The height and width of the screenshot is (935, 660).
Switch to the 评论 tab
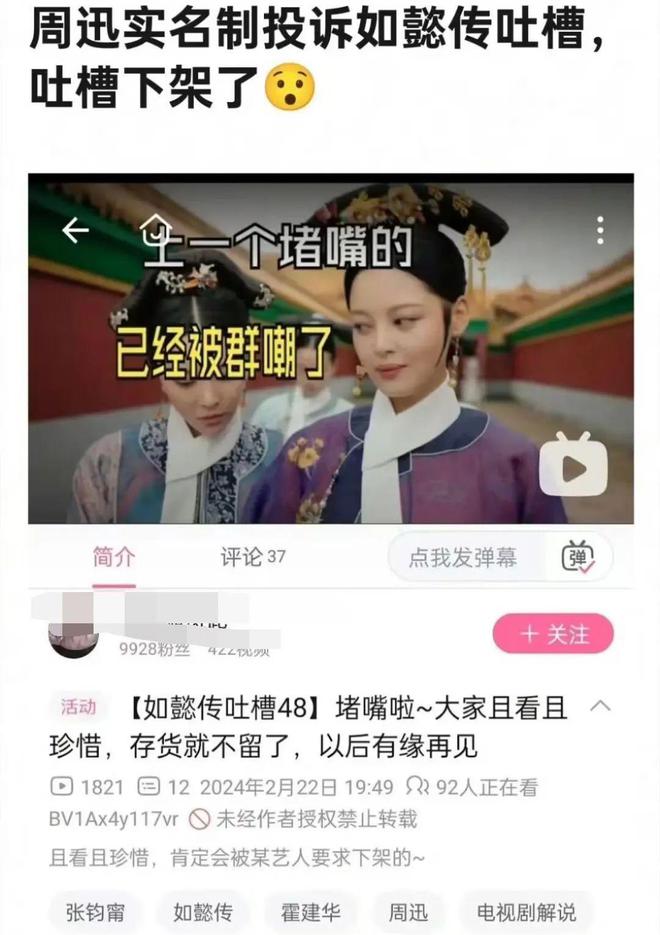pos(252,557)
